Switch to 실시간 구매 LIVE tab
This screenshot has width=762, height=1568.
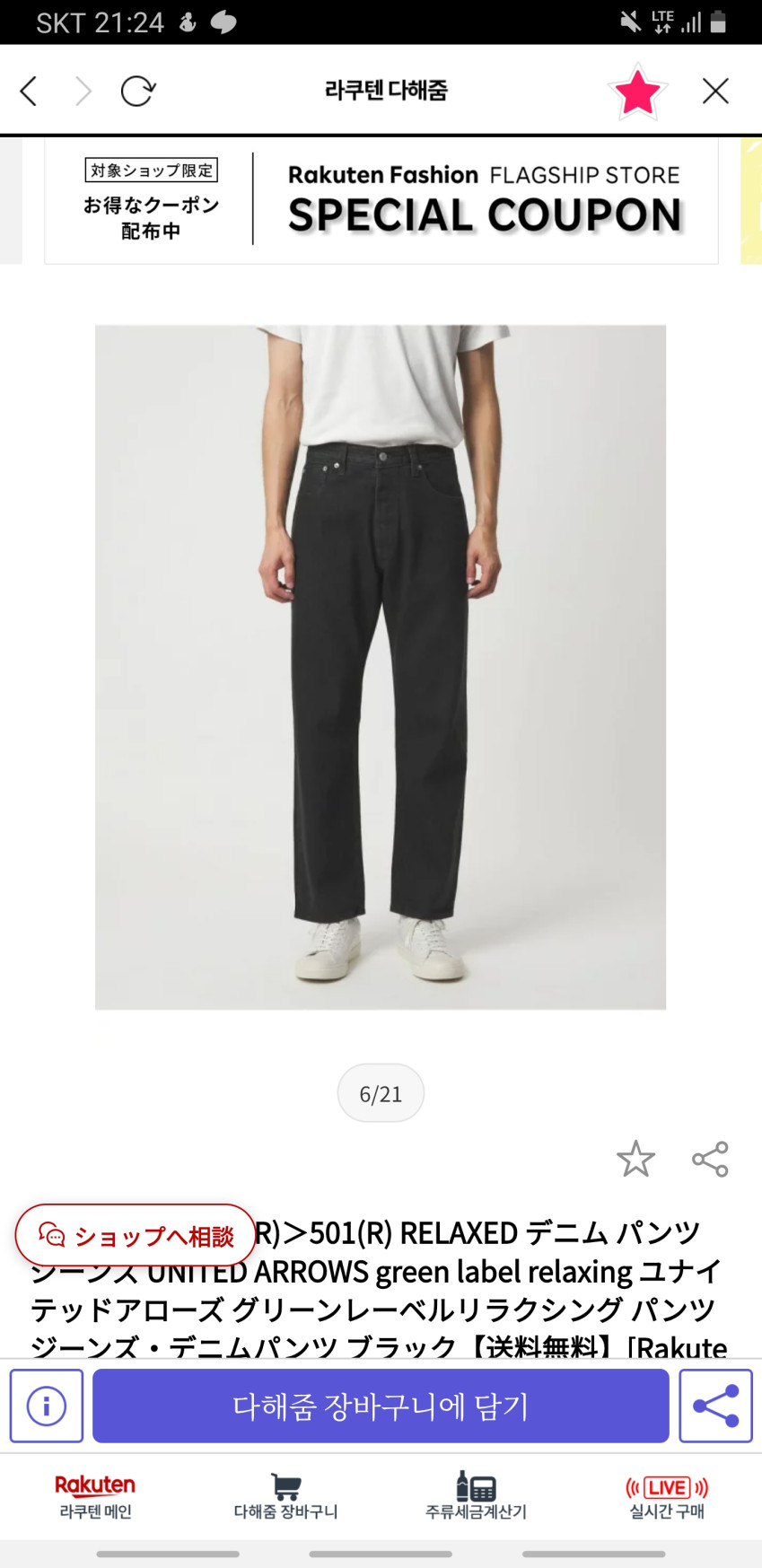tap(666, 1496)
